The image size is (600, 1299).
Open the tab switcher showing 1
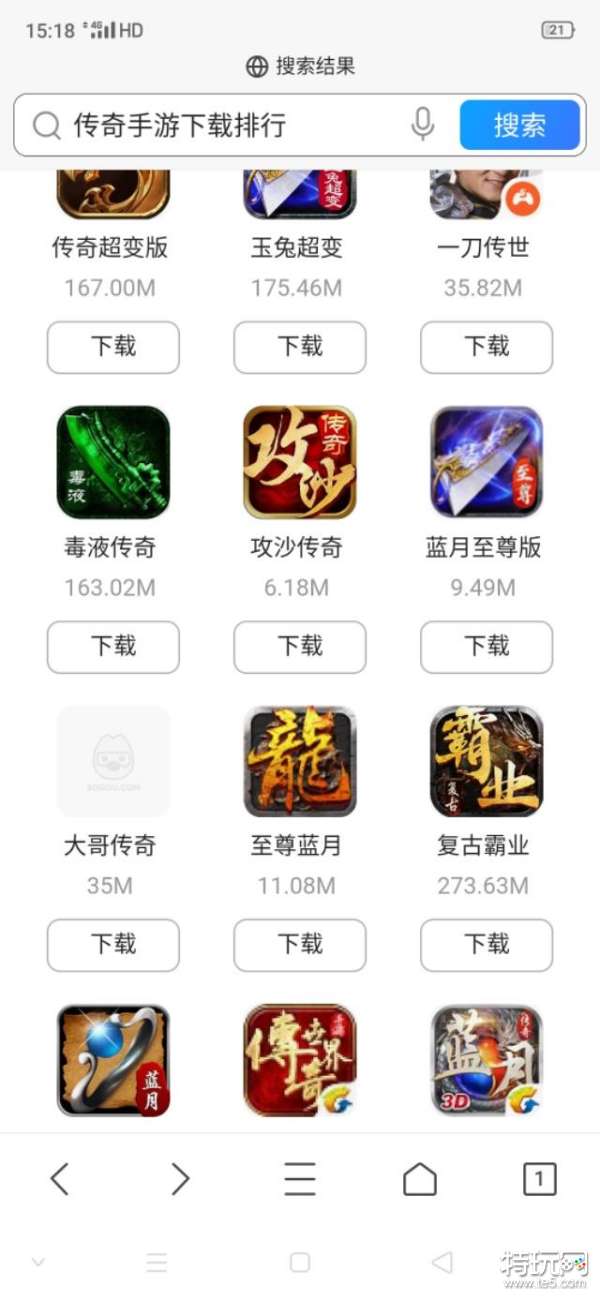[x=539, y=1180]
